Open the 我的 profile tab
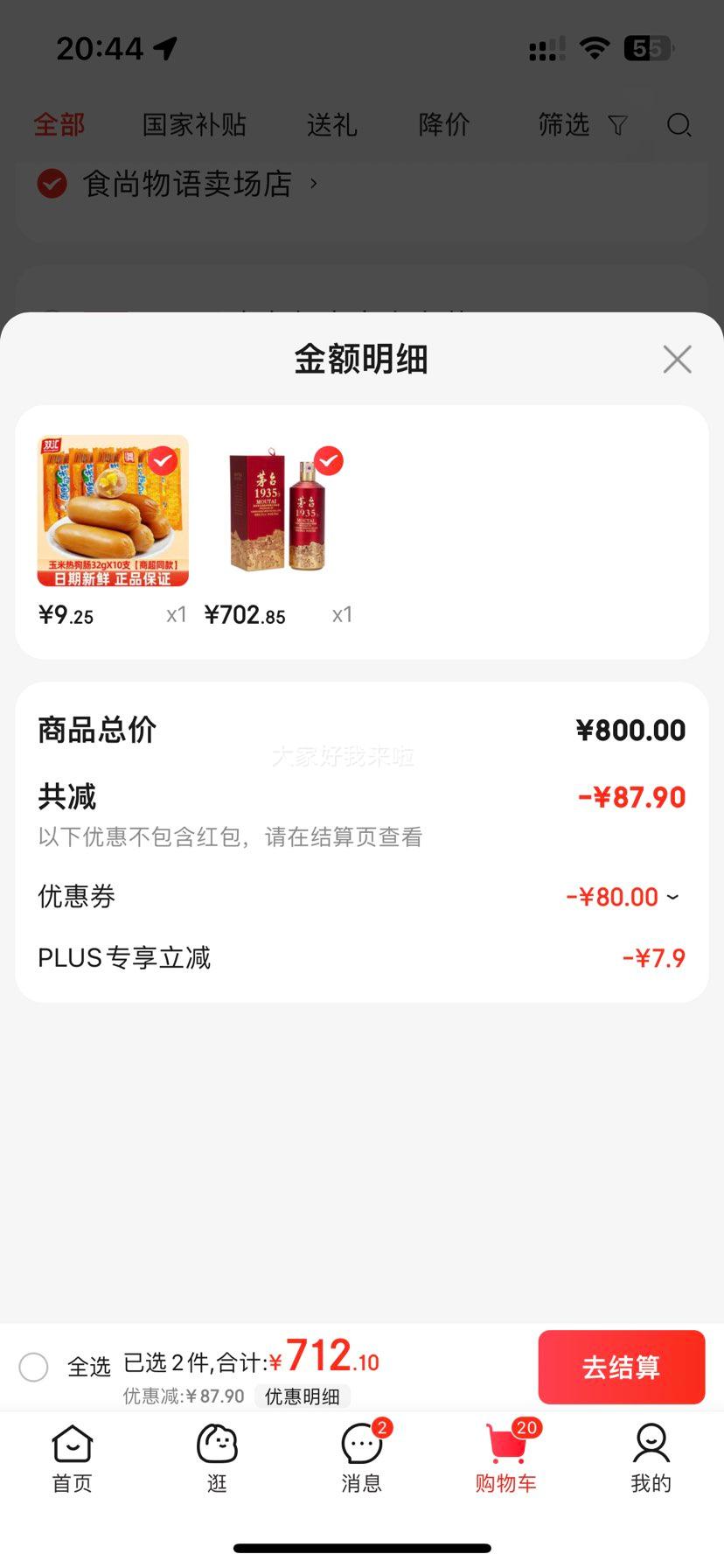The height and width of the screenshot is (1568, 724). [651, 1459]
